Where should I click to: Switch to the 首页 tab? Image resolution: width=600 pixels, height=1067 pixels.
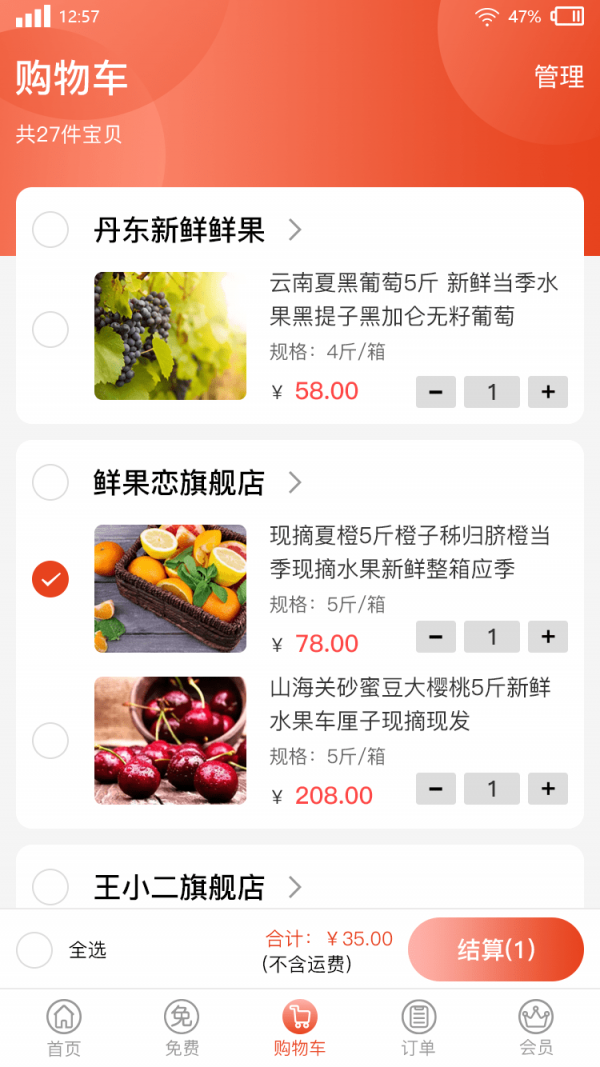pyautogui.click(x=64, y=1029)
